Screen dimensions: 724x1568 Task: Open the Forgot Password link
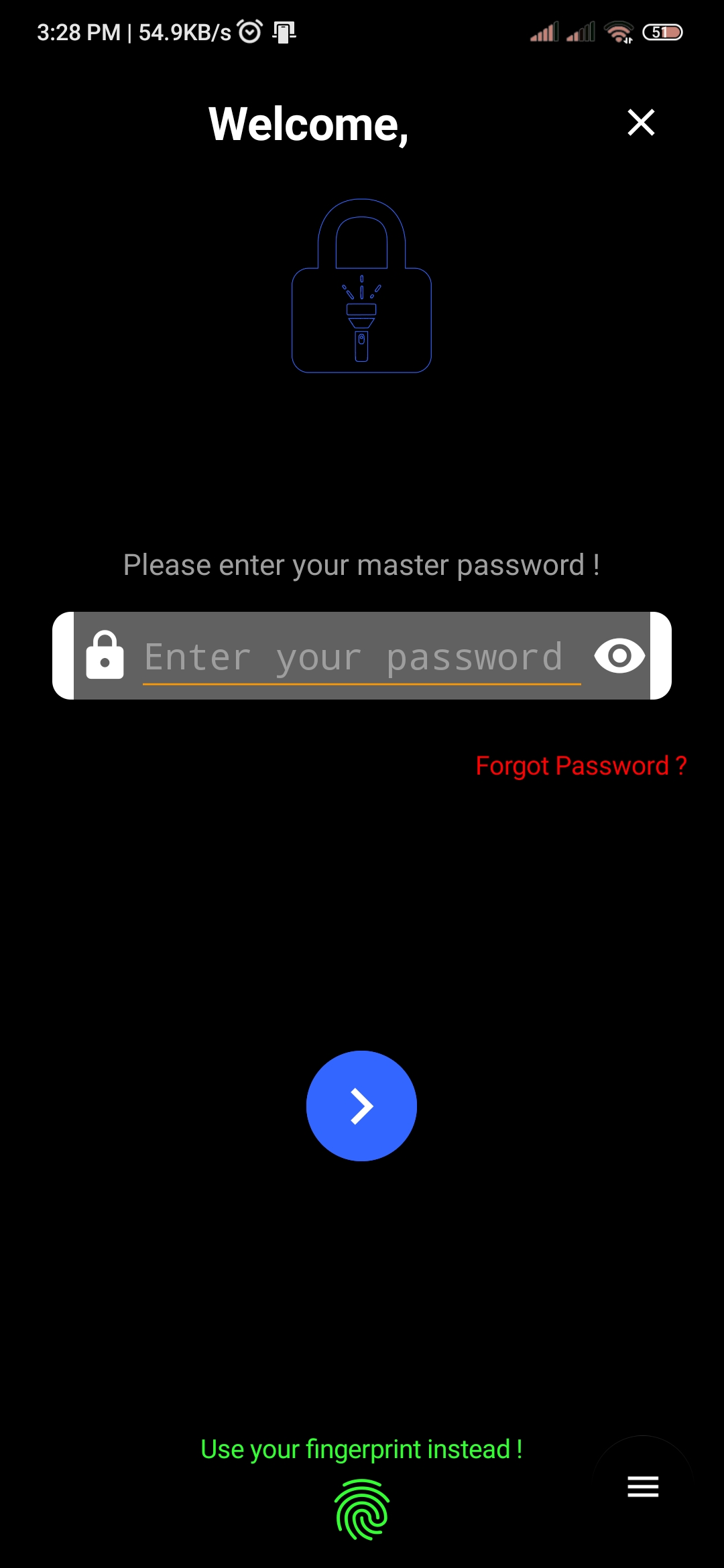point(581,765)
